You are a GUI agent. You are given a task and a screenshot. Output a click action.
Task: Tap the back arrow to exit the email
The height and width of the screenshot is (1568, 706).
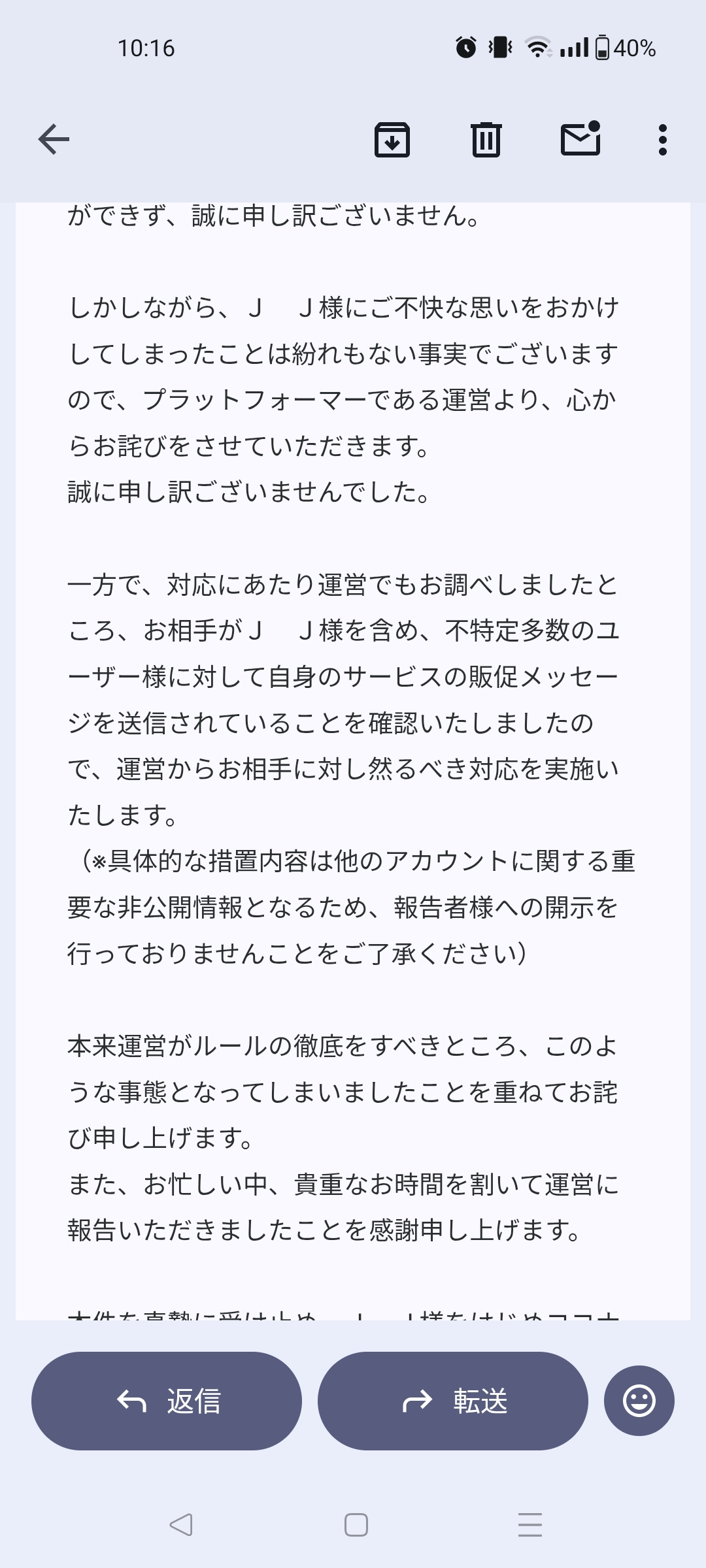pos(52,139)
